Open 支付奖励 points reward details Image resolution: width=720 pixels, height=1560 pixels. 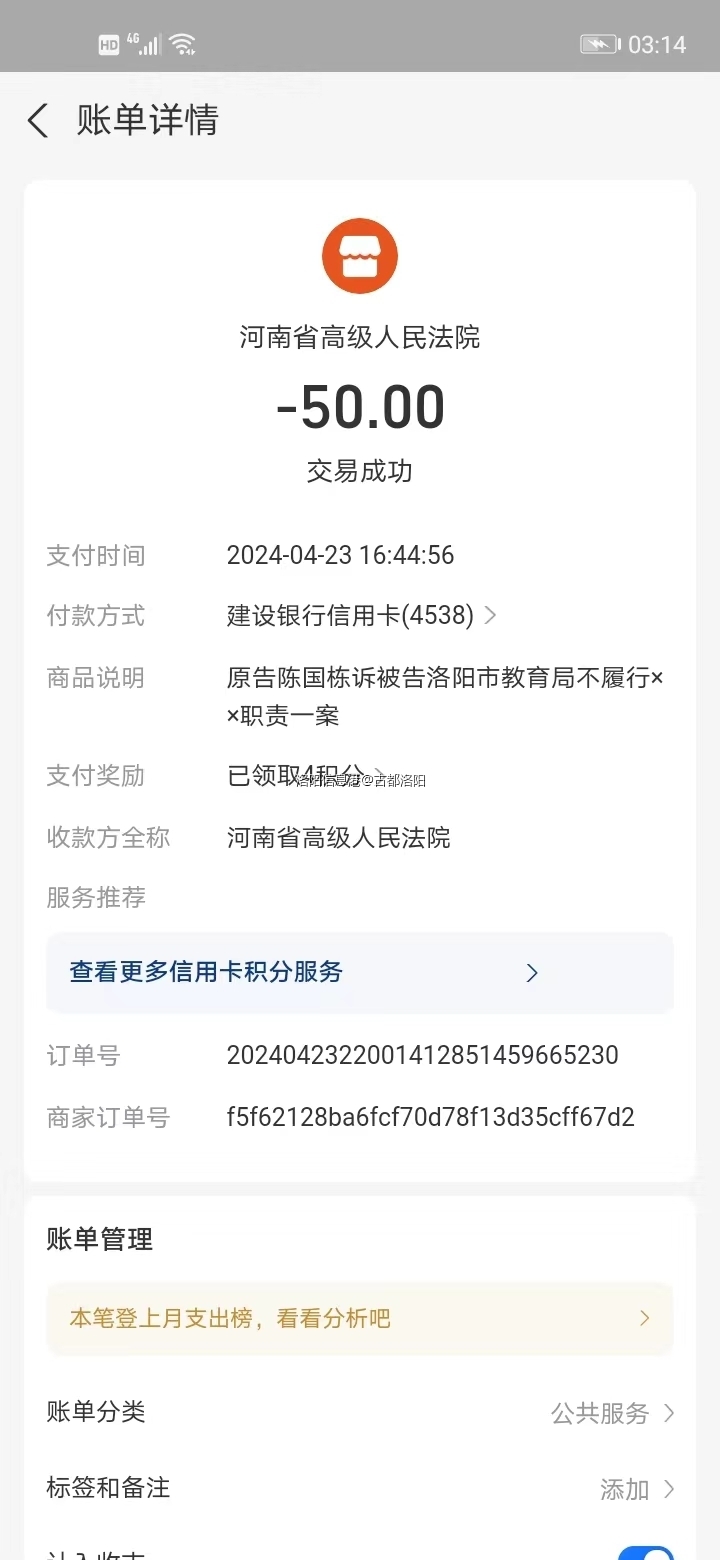pyautogui.click(x=300, y=775)
